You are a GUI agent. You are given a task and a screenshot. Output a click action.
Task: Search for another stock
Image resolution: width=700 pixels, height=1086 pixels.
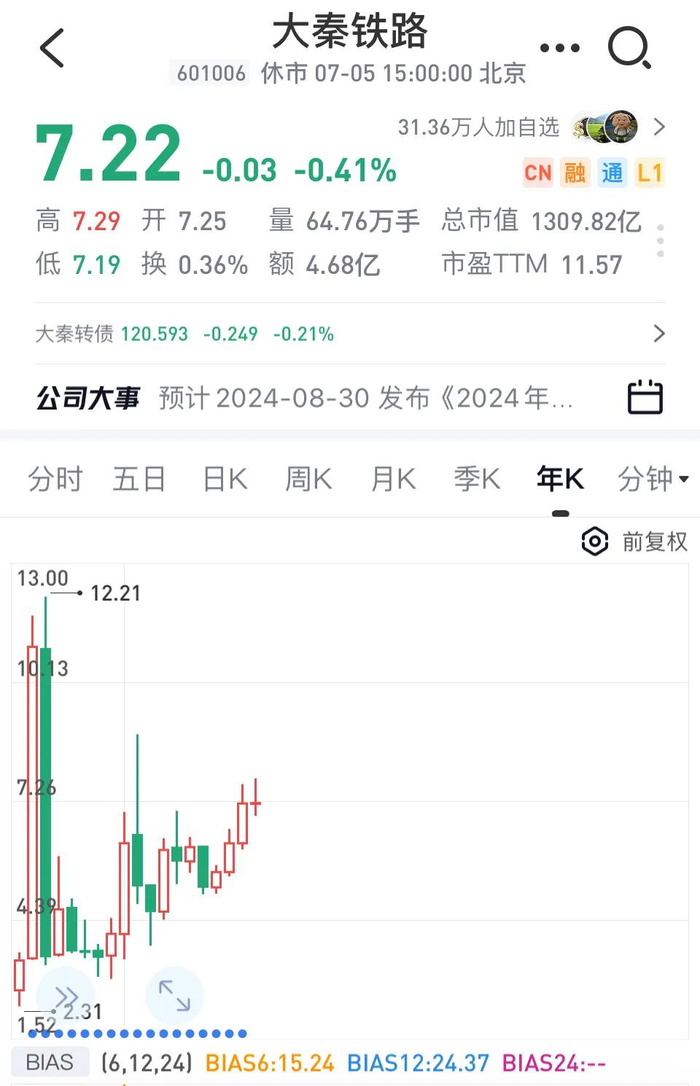point(630,47)
